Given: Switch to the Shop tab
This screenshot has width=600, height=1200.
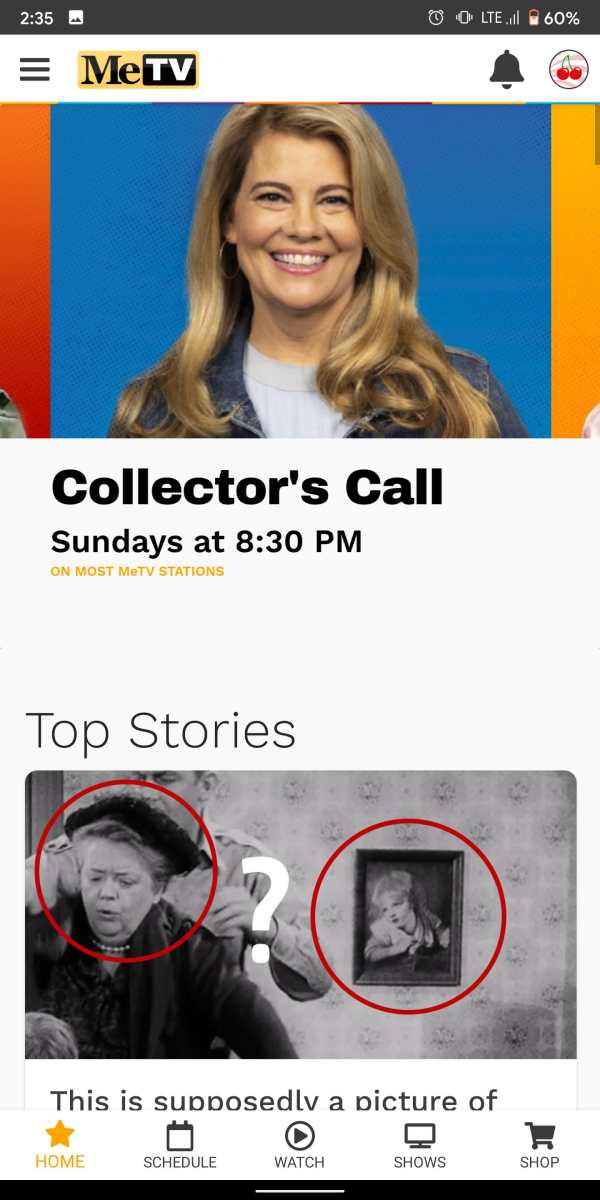Looking at the screenshot, I should [540, 1145].
